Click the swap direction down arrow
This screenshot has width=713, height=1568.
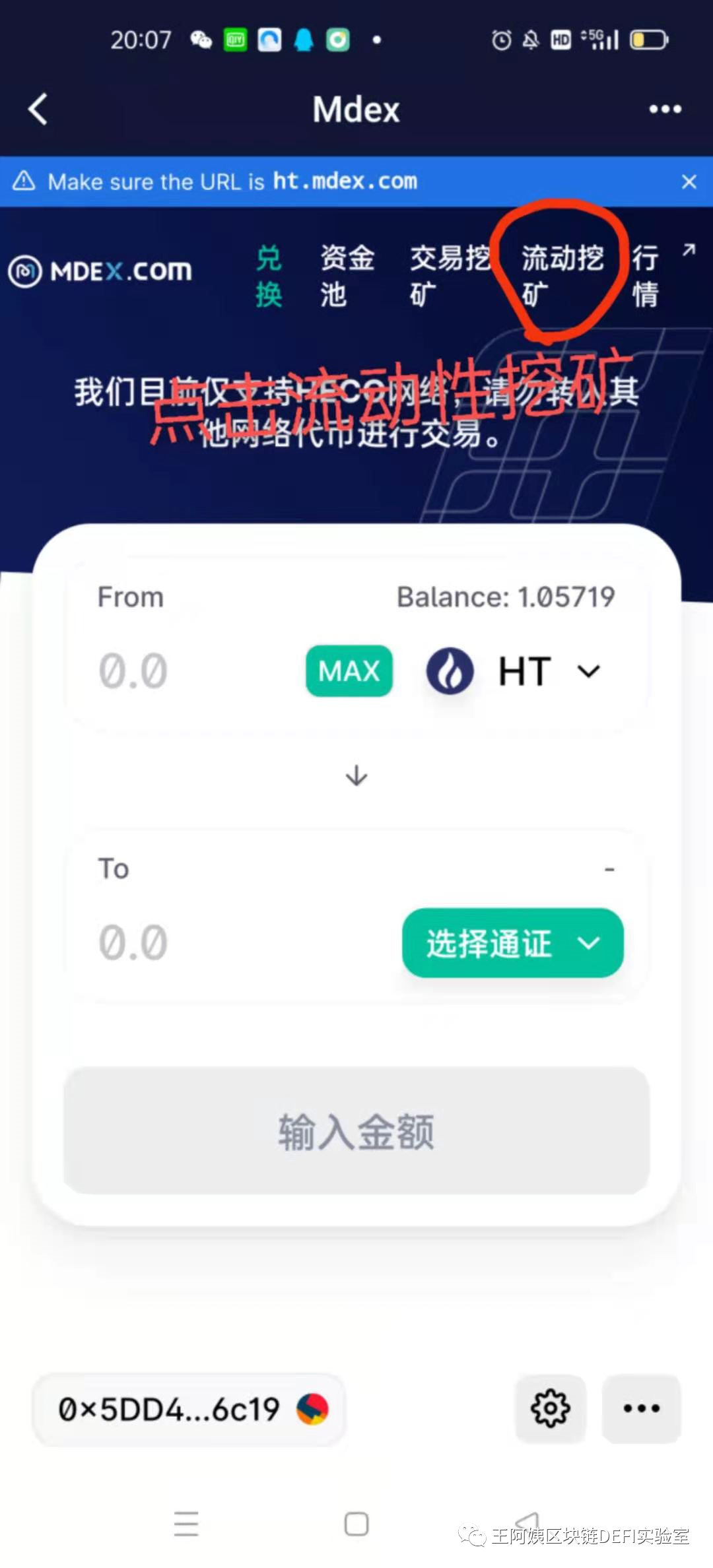[x=356, y=776]
